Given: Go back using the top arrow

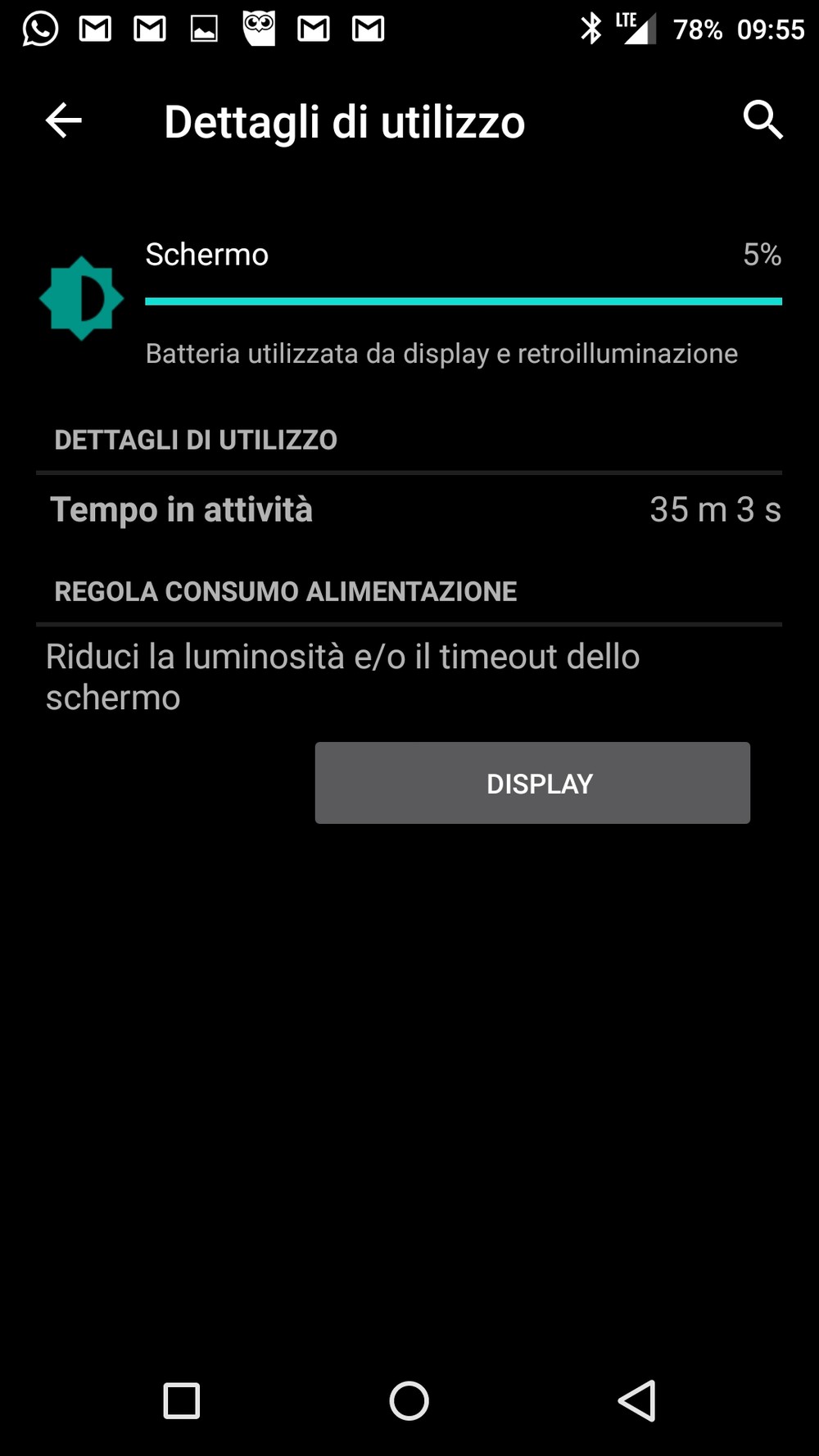Looking at the screenshot, I should (x=63, y=121).
